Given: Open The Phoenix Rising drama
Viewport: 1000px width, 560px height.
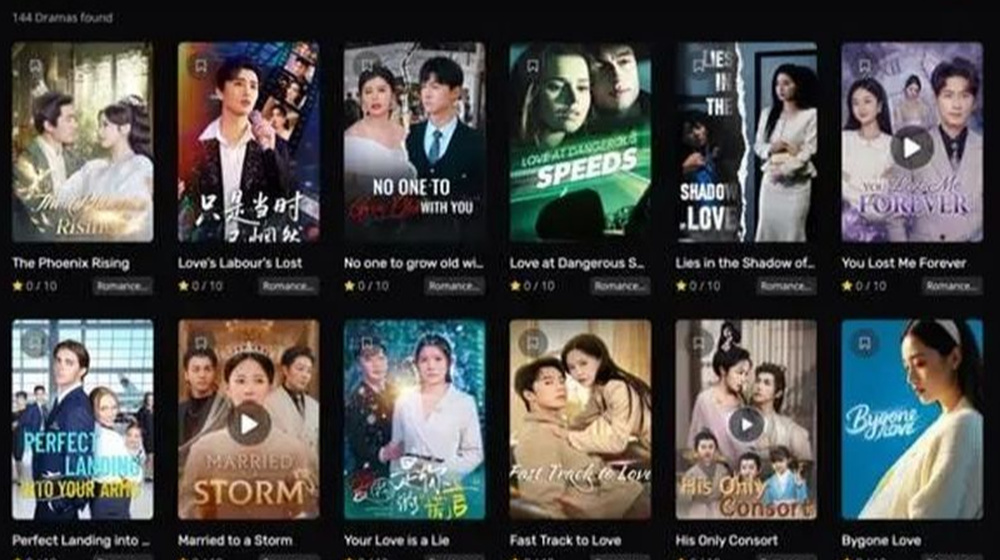Looking at the screenshot, I should coord(82,142).
